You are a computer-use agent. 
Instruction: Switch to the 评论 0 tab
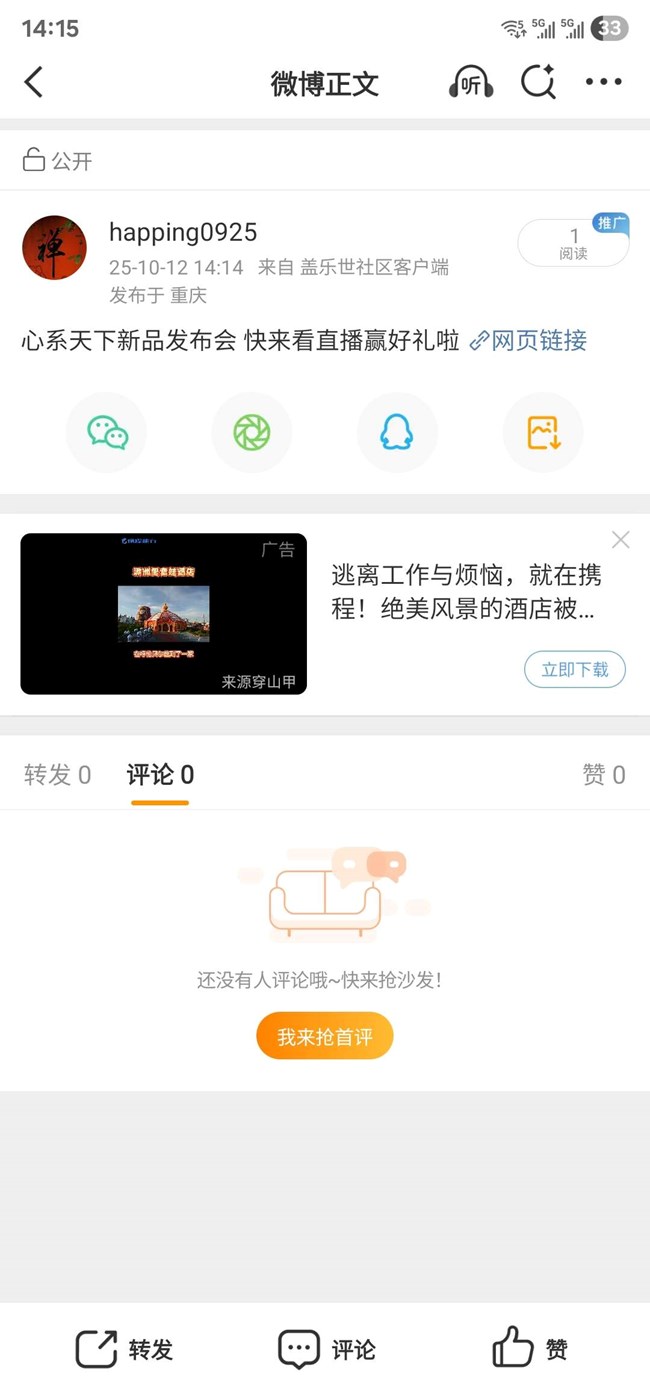tap(160, 775)
